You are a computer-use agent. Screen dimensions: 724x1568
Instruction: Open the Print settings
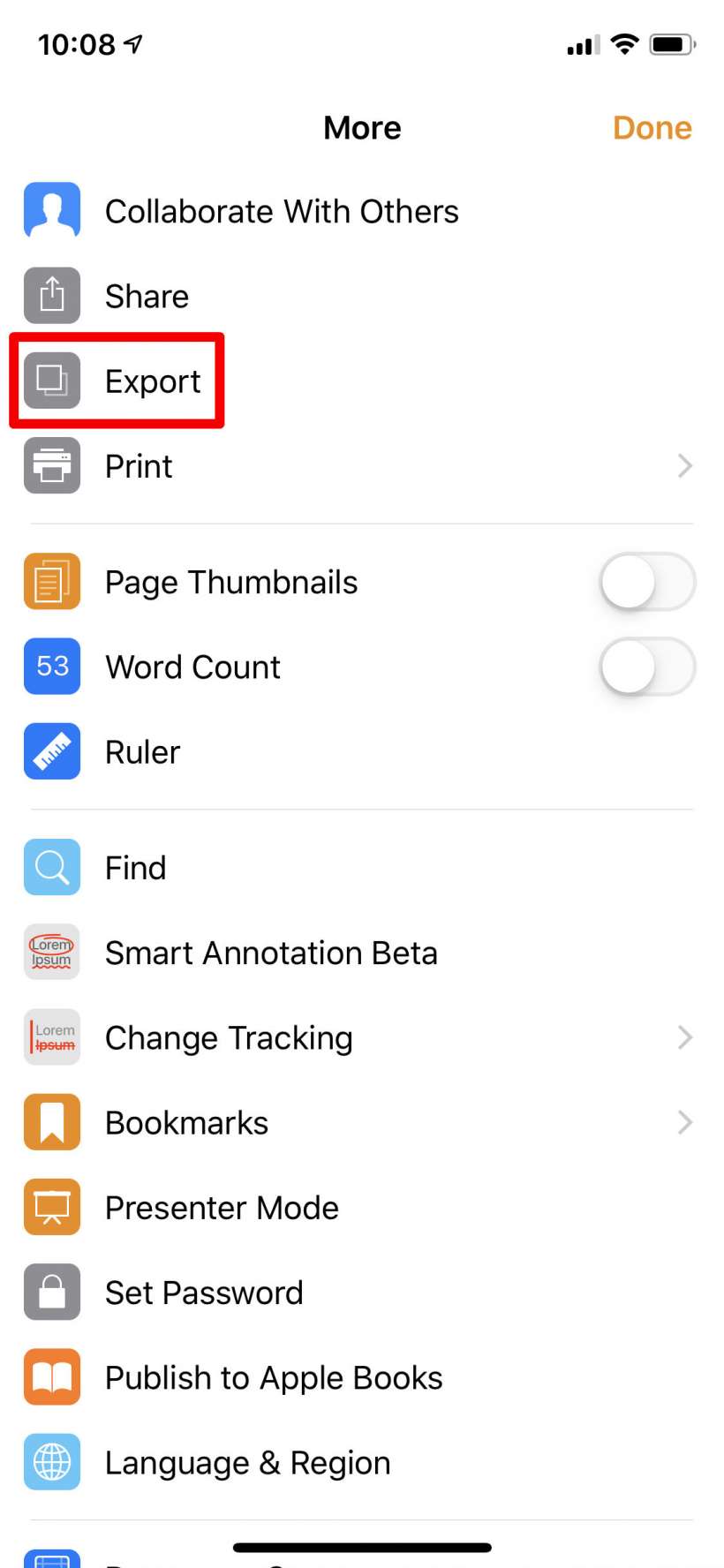362,465
